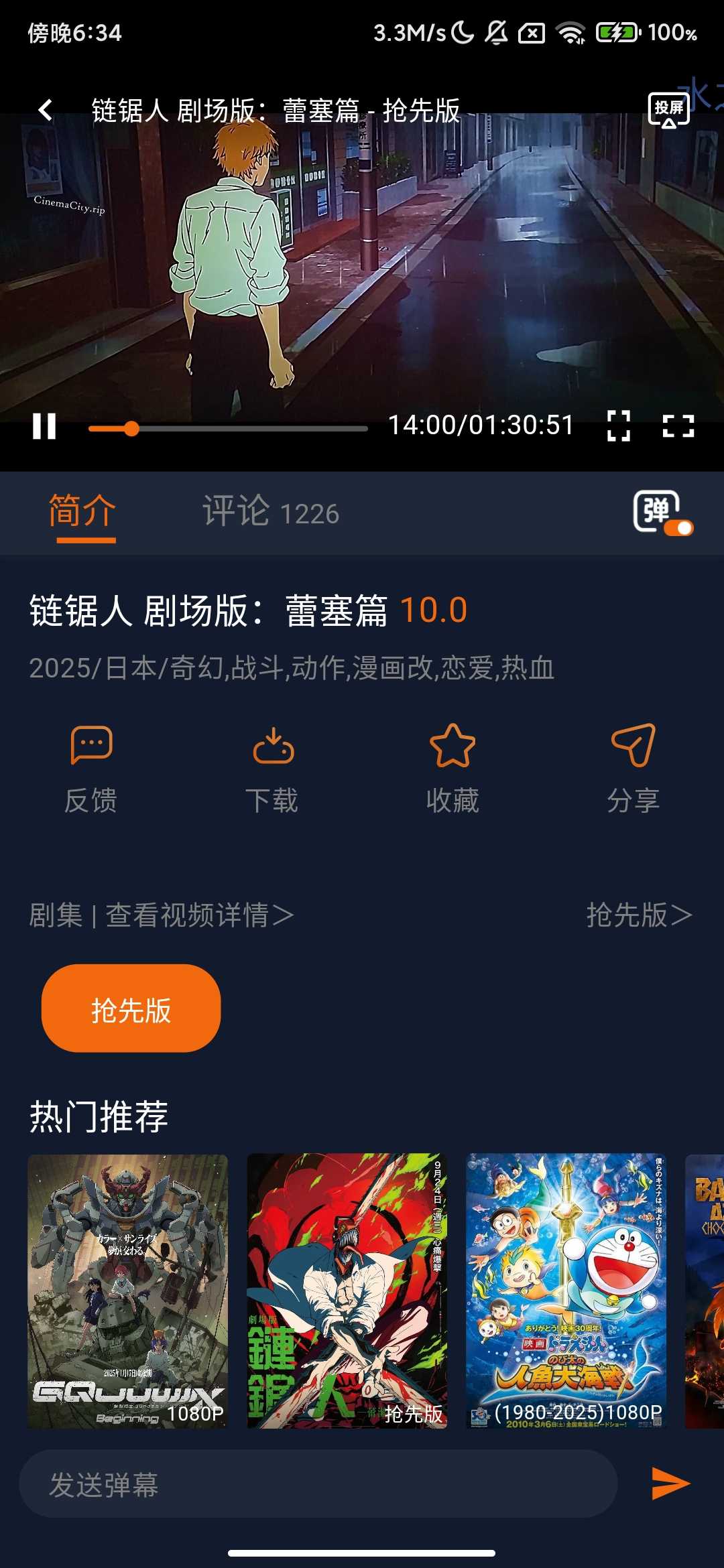Screen dimensions: 724x1568
Task: Send the danmaku message
Action: click(671, 1484)
